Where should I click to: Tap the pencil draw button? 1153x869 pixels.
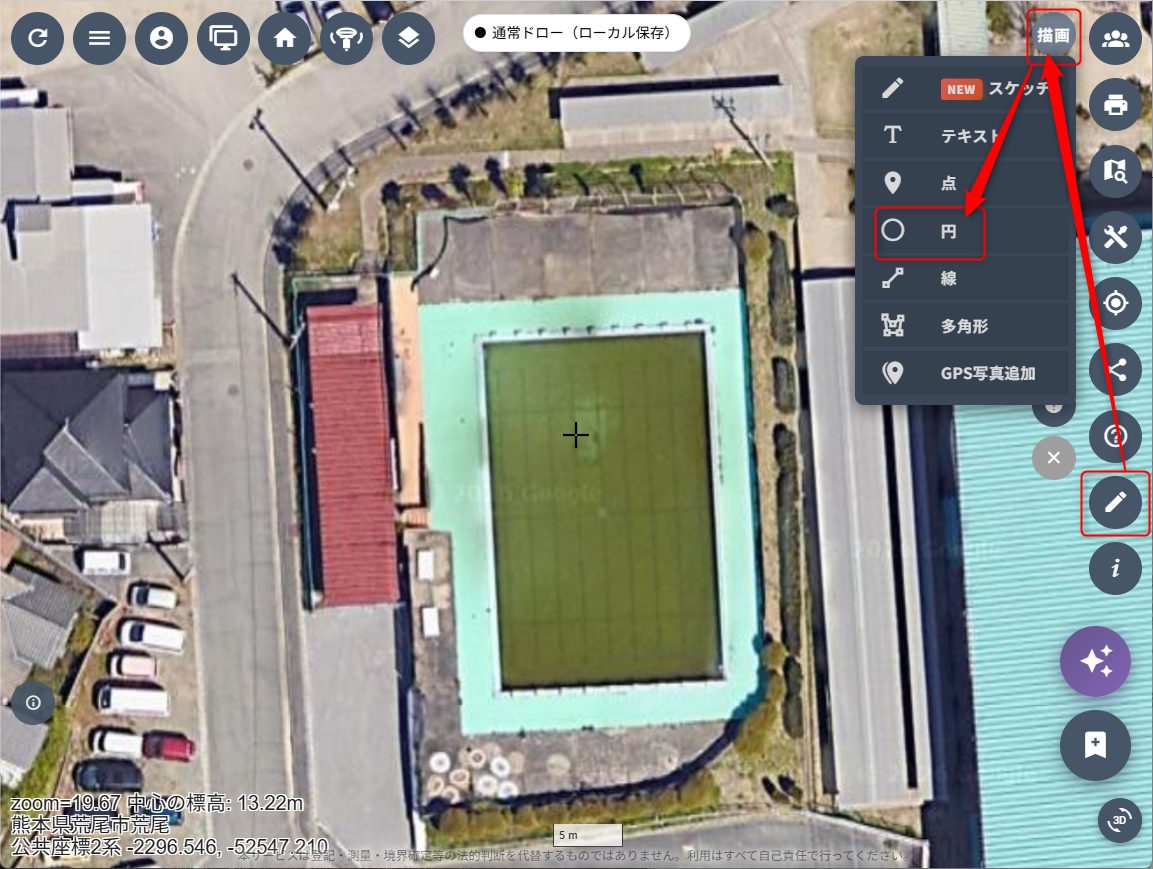[1115, 502]
